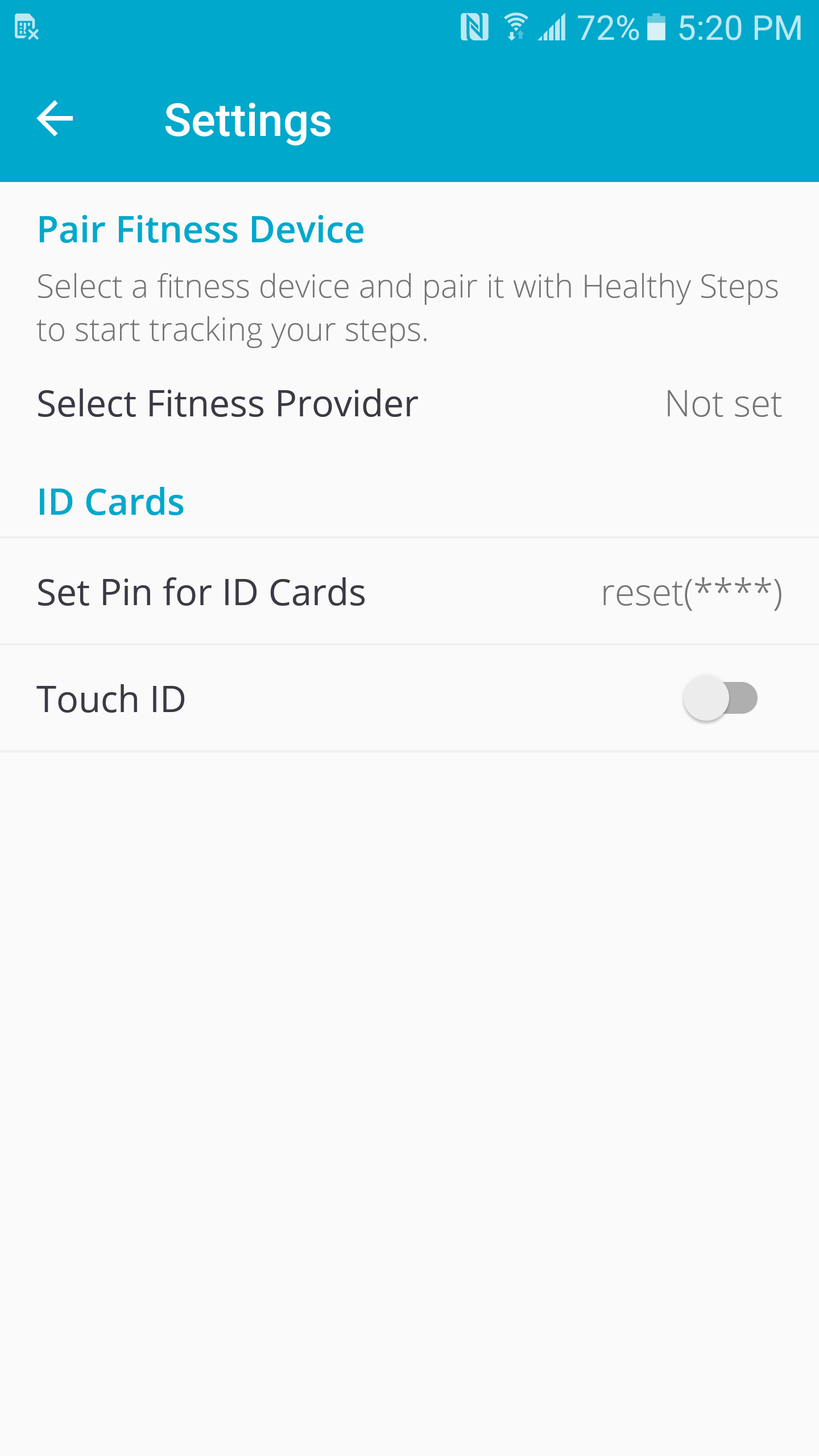Enable the Touch ID switch
This screenshot has height=1456, width=819.
[x=720, y=698]
